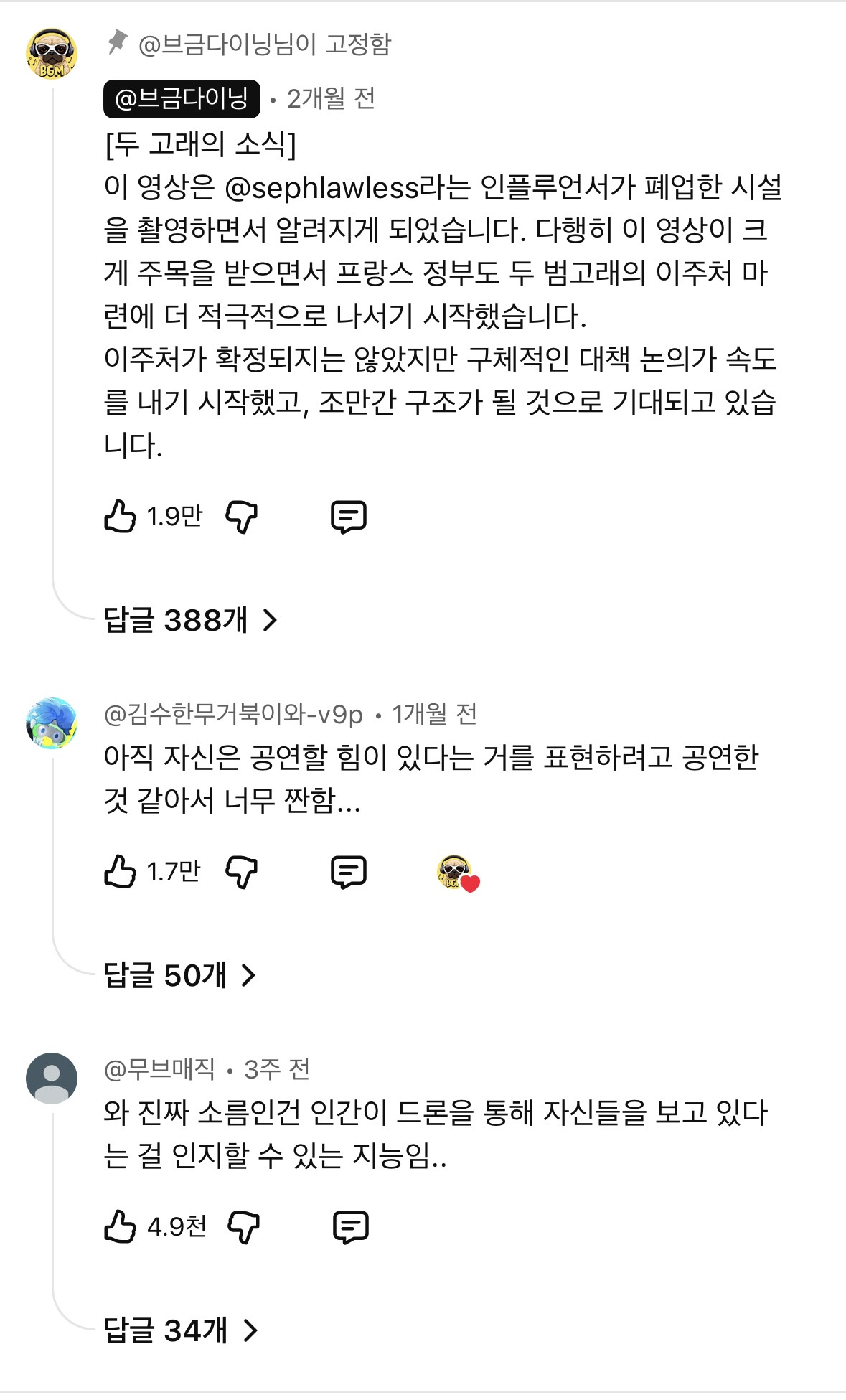Reply to @무브매직's comment
Viewport: 846px width, 1400px height.
pos(351,1226)
